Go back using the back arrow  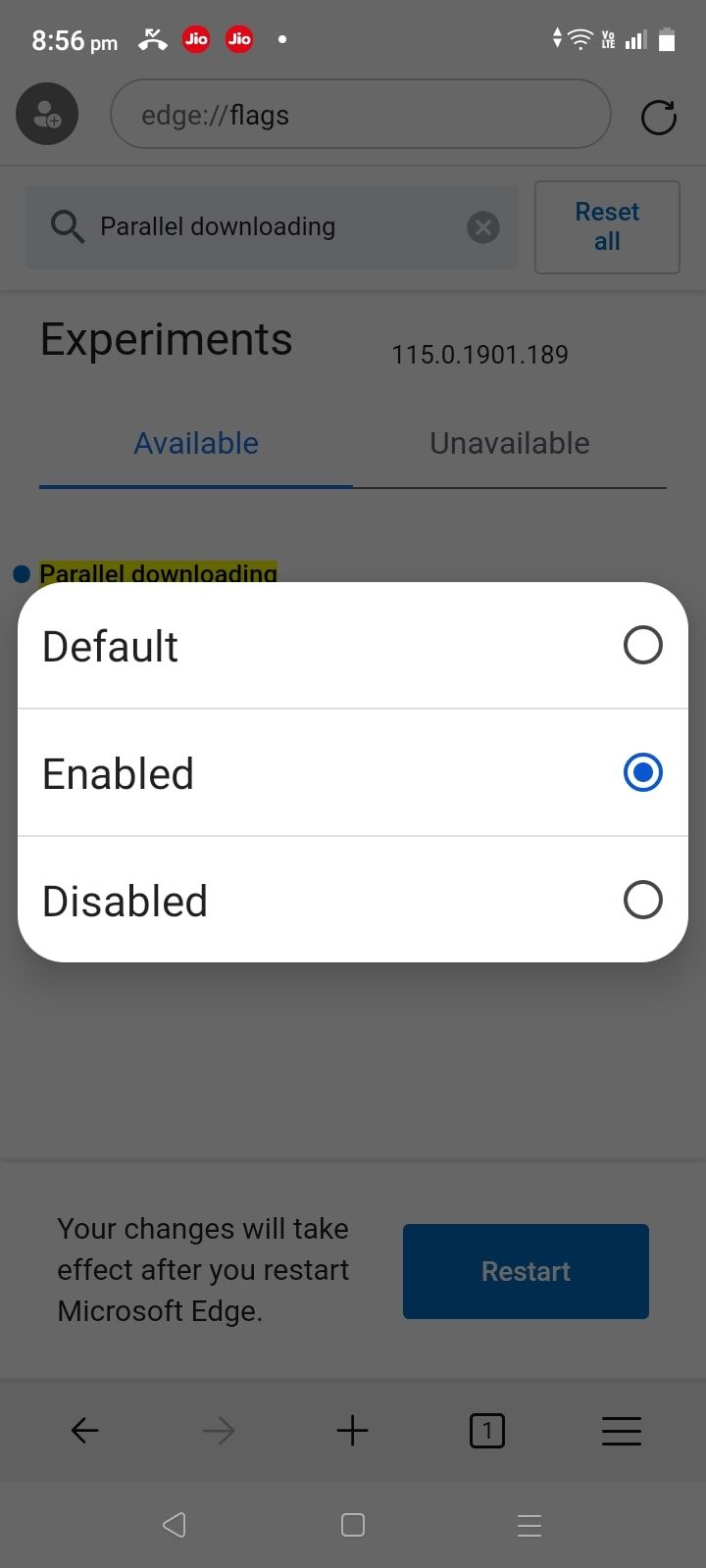click(x=84, y=1430)
